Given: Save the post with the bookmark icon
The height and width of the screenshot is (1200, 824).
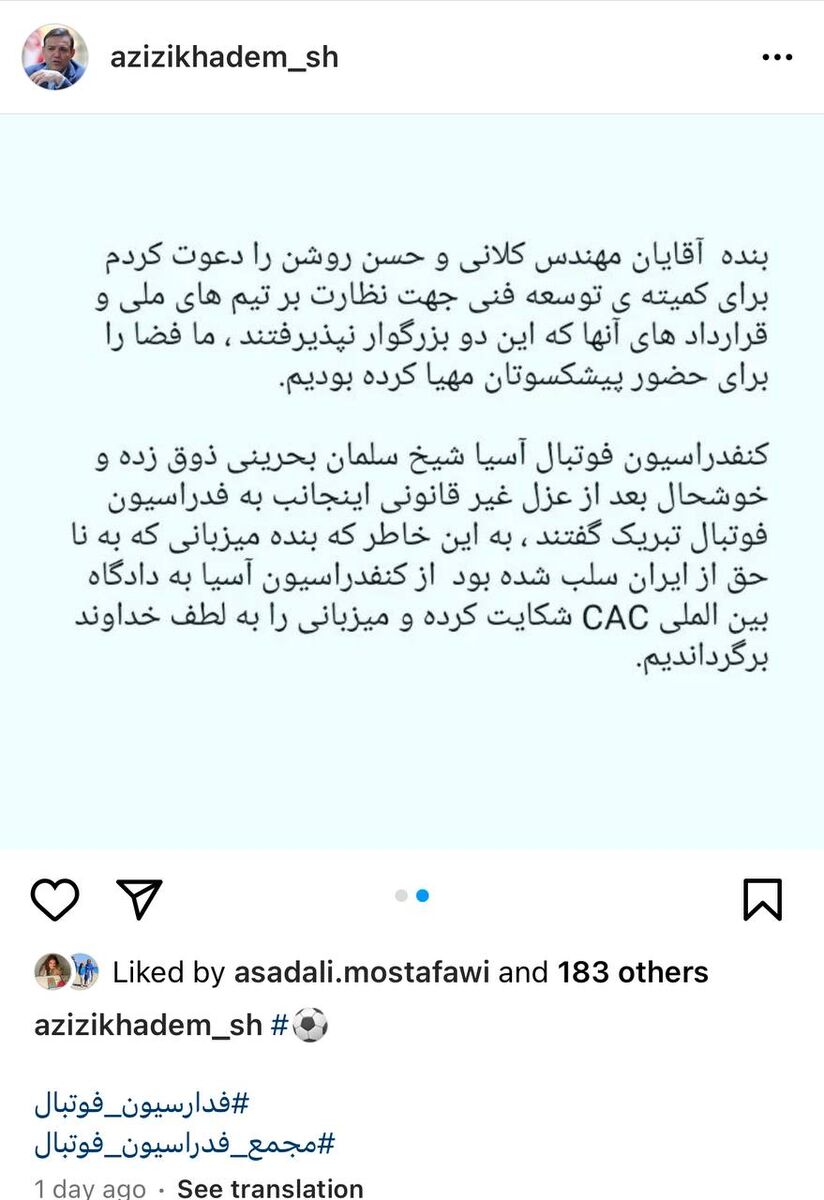Looking at the screenshot, I should point(764,897).
